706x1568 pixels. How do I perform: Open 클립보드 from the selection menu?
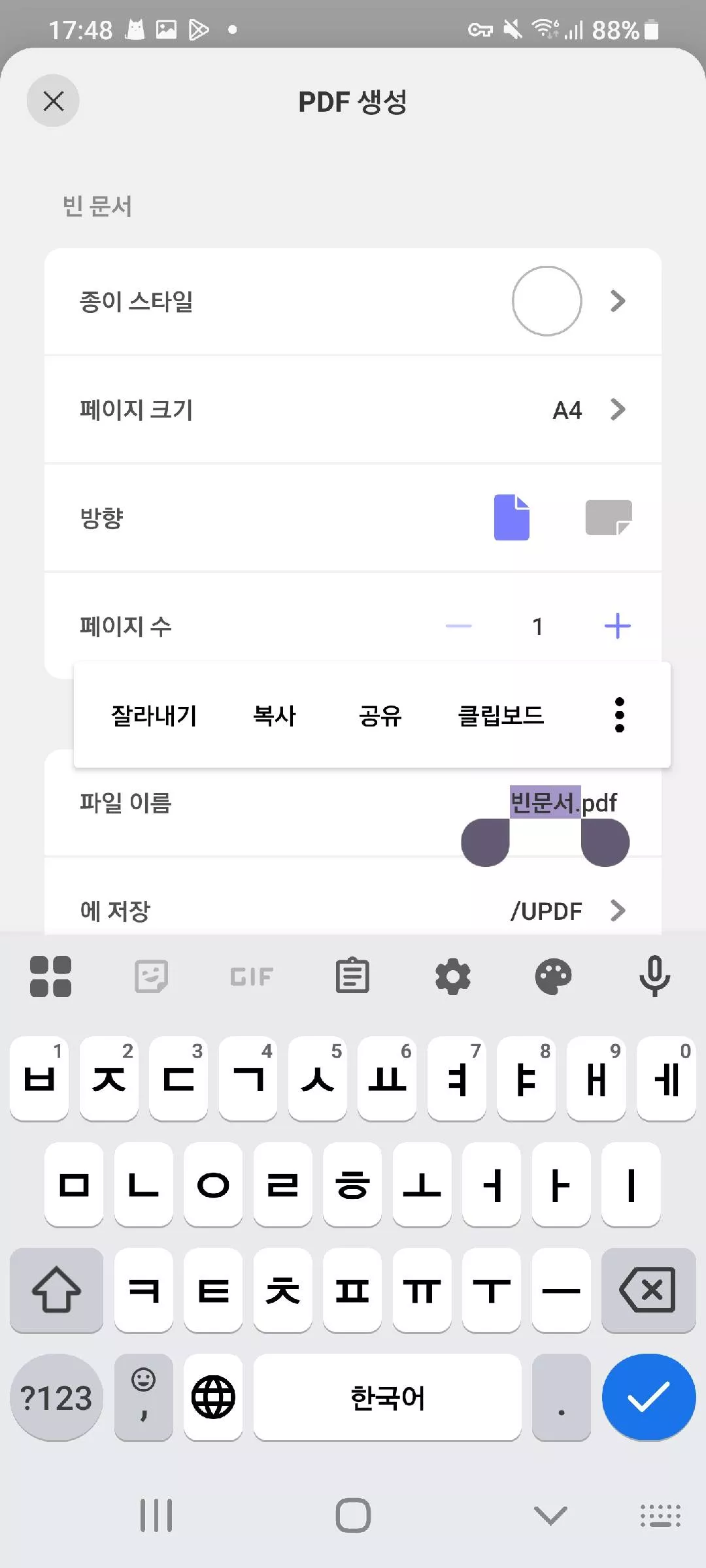tap(501, 715)
